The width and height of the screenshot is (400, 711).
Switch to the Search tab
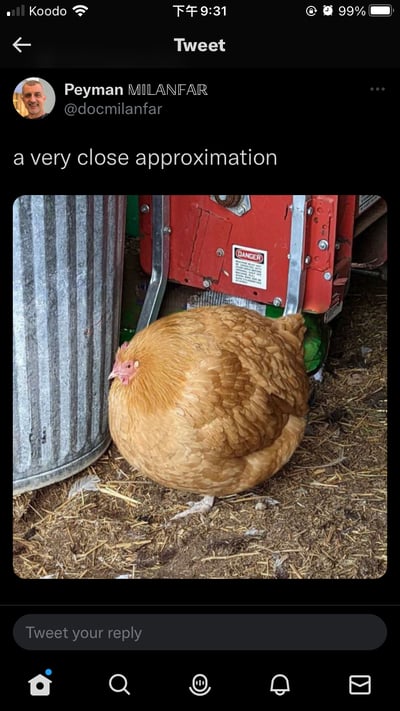[x=120, y=684]
